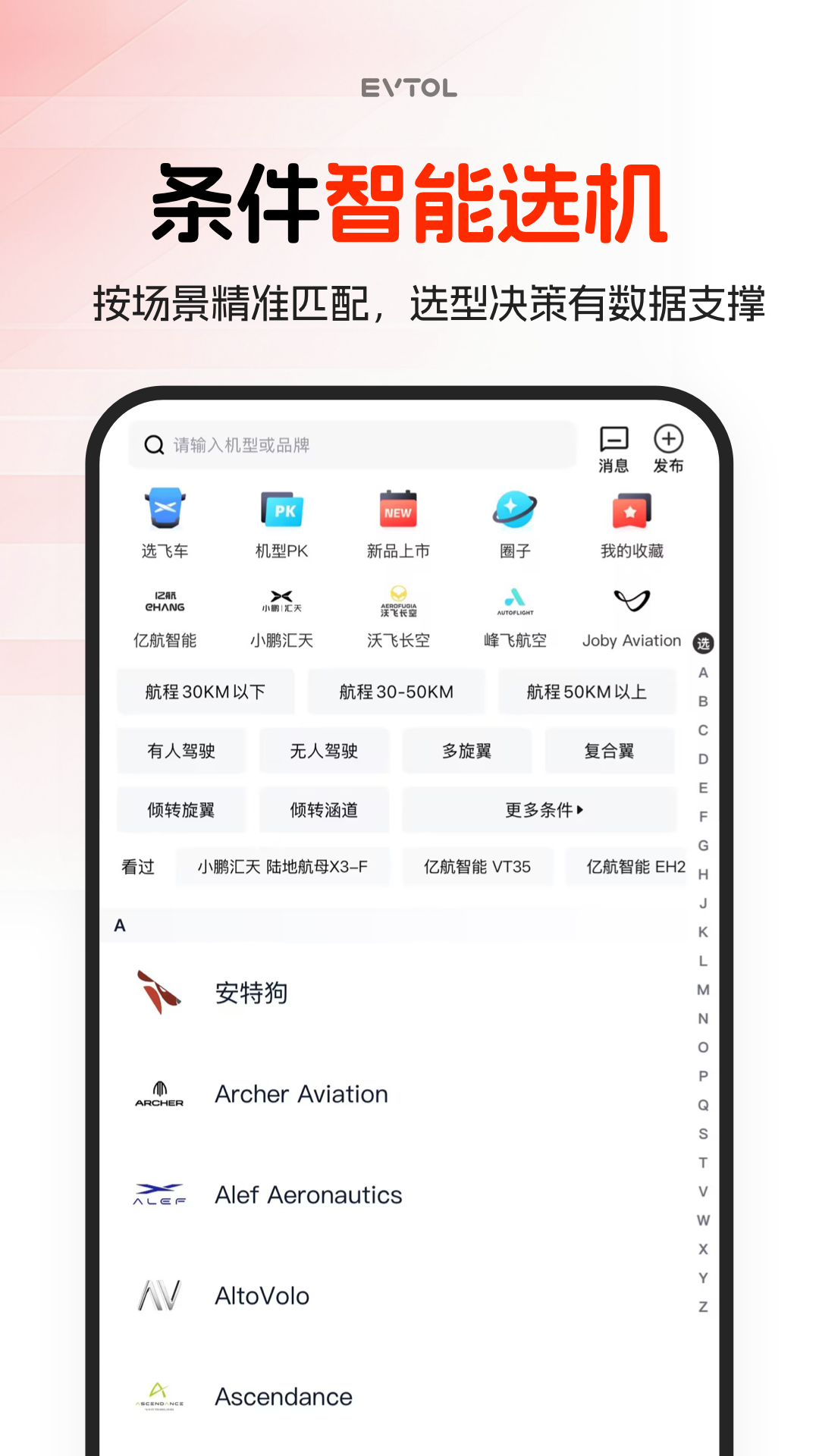Open the Archer Aviation brand entry
The width and height of the screenshot is (819, 1456).
tap(301, 1094)
